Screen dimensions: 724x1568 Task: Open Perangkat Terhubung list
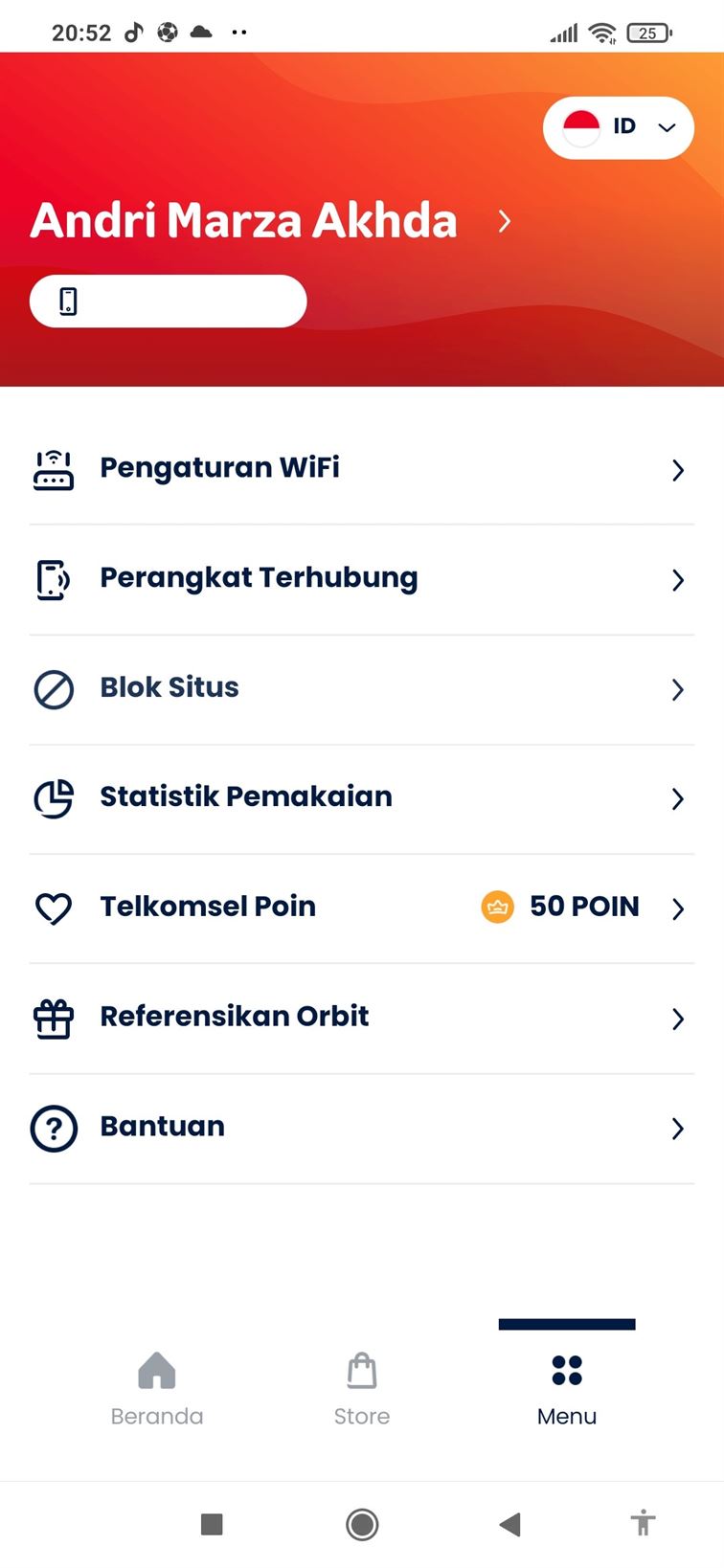pos(361,579)
